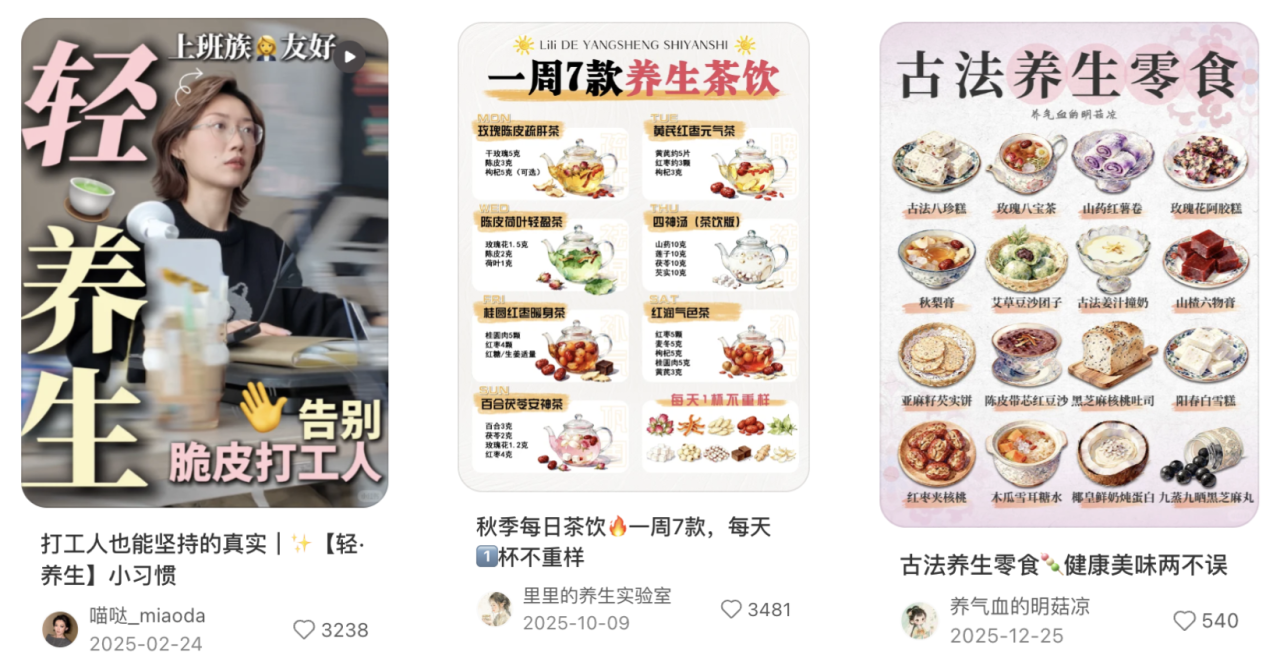The height and width of the screenshot is (666, 1280).
Task: Like the post by 里里的养生实验室
Action: 732,609
